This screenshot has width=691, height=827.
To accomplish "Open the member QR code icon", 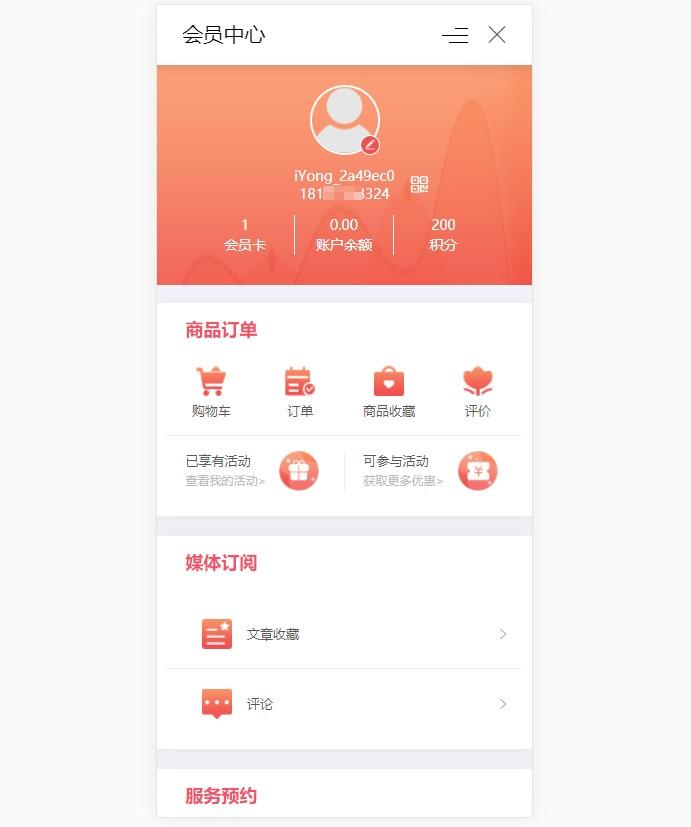I will coord(419,184).
